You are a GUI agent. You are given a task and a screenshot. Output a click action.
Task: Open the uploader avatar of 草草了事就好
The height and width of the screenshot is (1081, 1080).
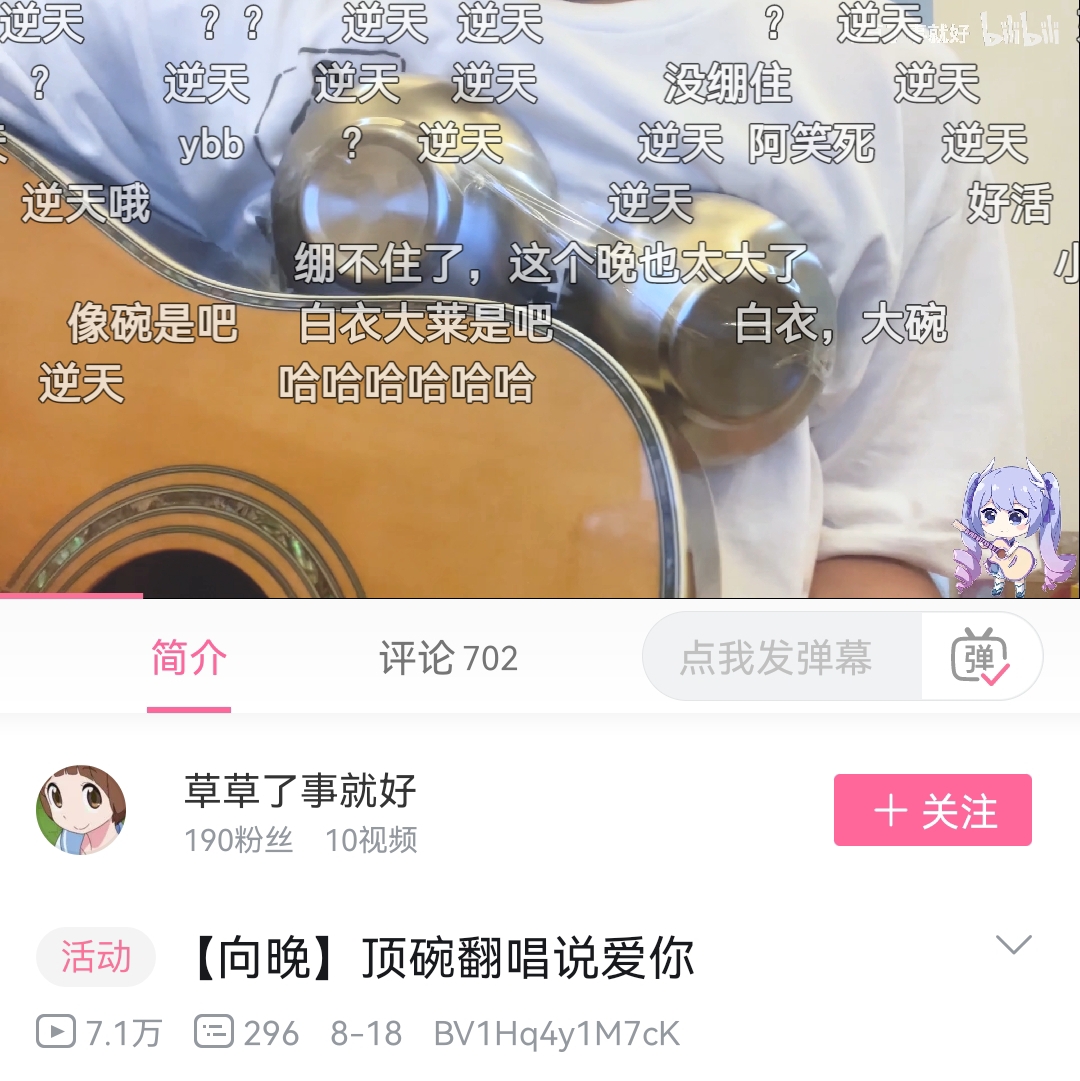tap(81, 810)
